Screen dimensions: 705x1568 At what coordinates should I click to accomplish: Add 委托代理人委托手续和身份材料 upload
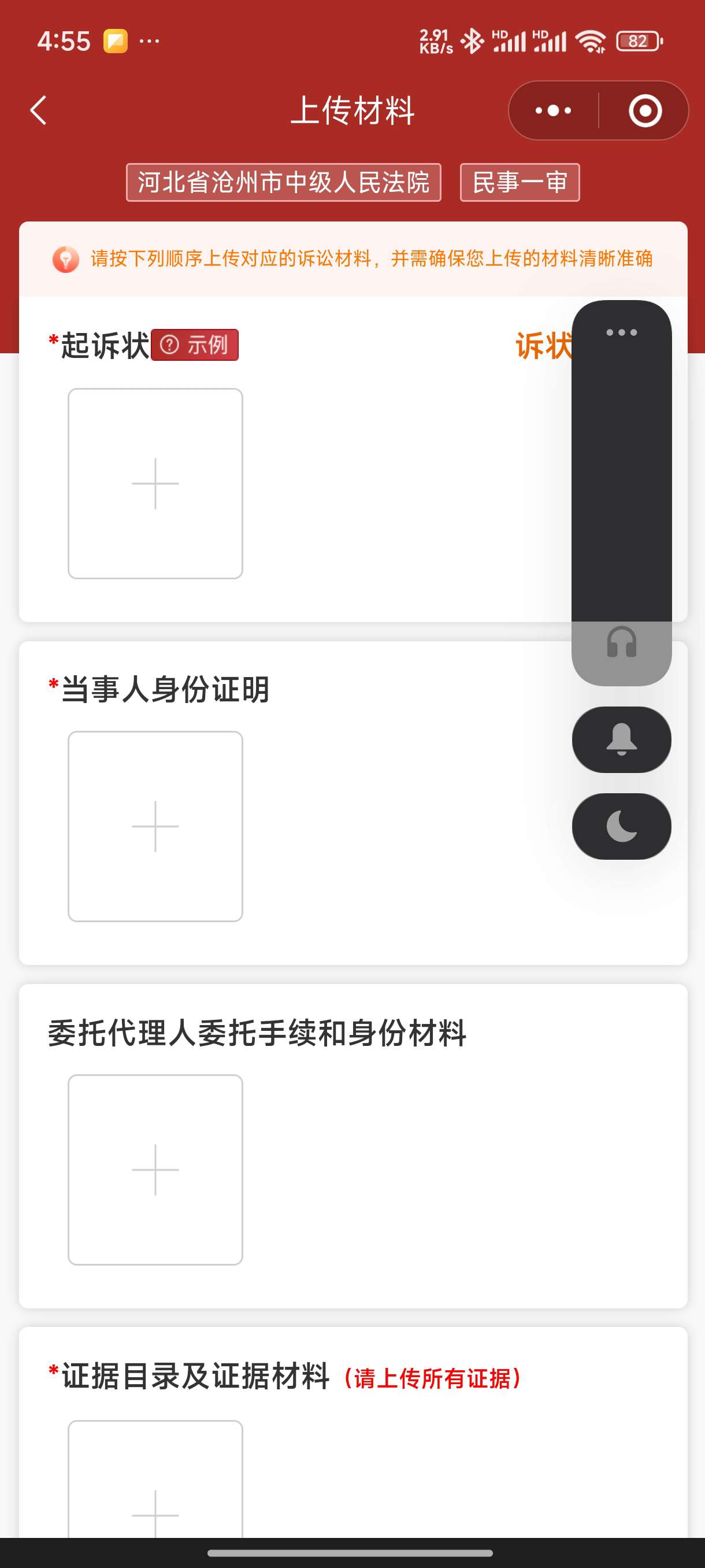pyautogui.click(x=155, y=1170)
